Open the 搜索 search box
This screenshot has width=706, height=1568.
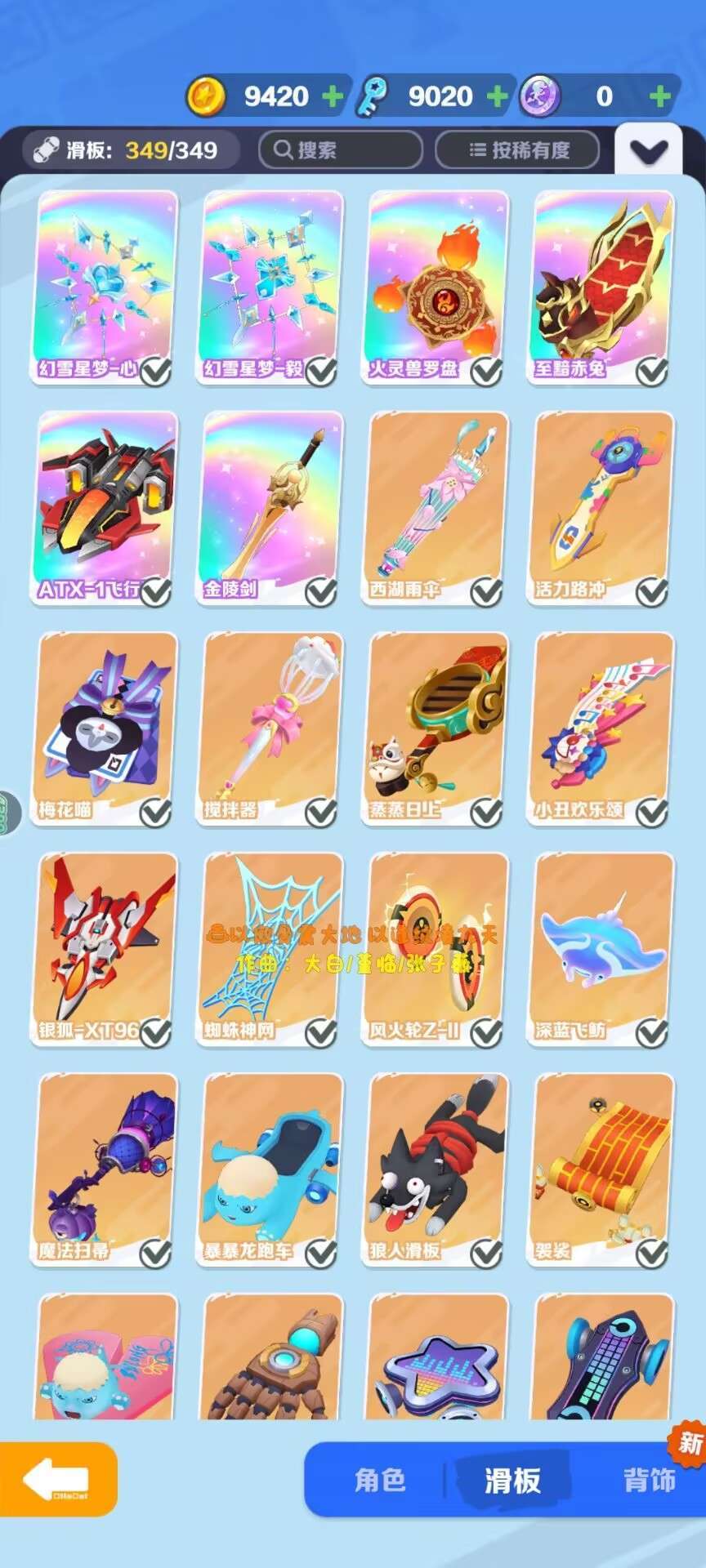(x=341, y=150)
